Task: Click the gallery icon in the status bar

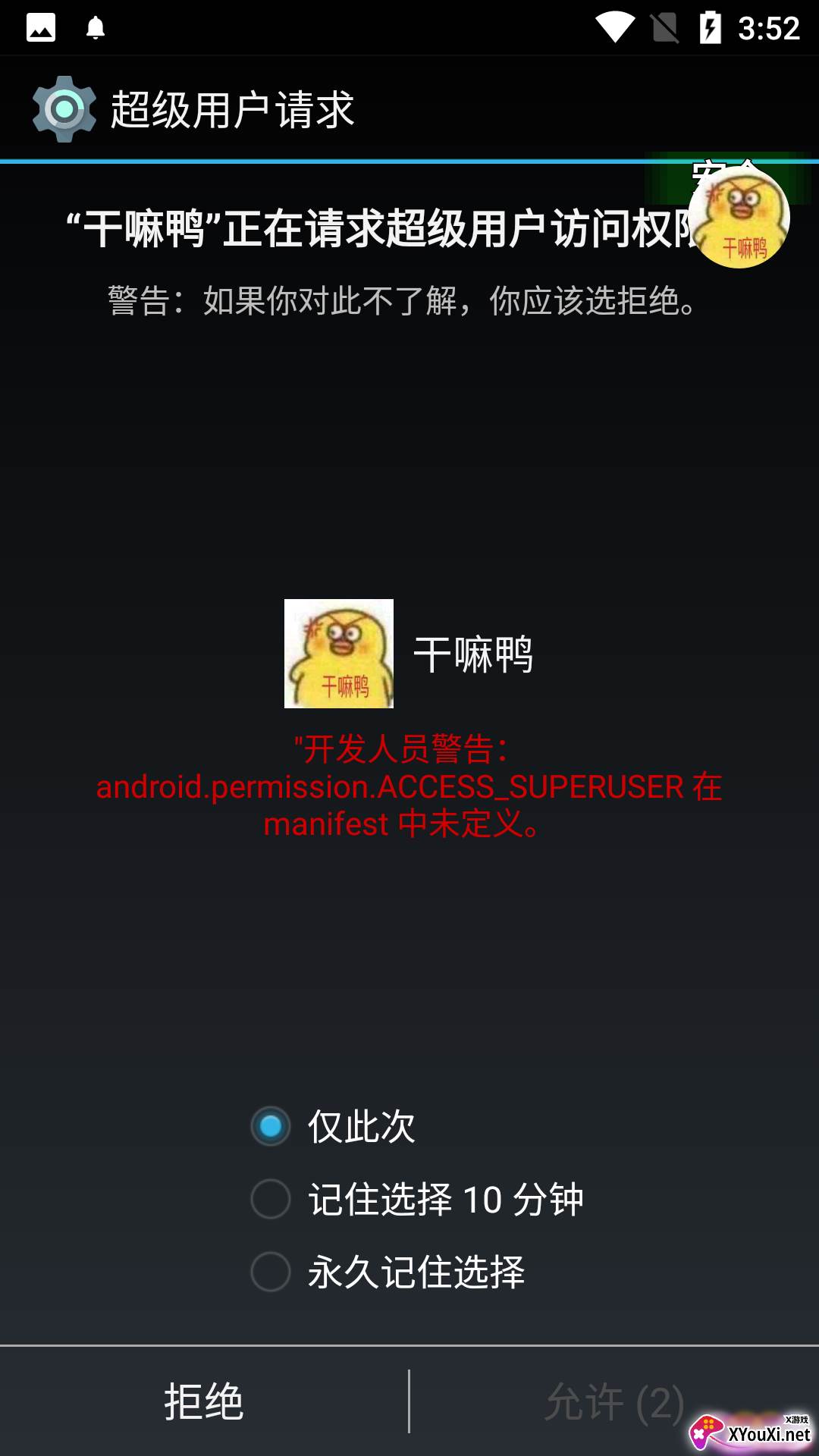Action: (39, 27)
